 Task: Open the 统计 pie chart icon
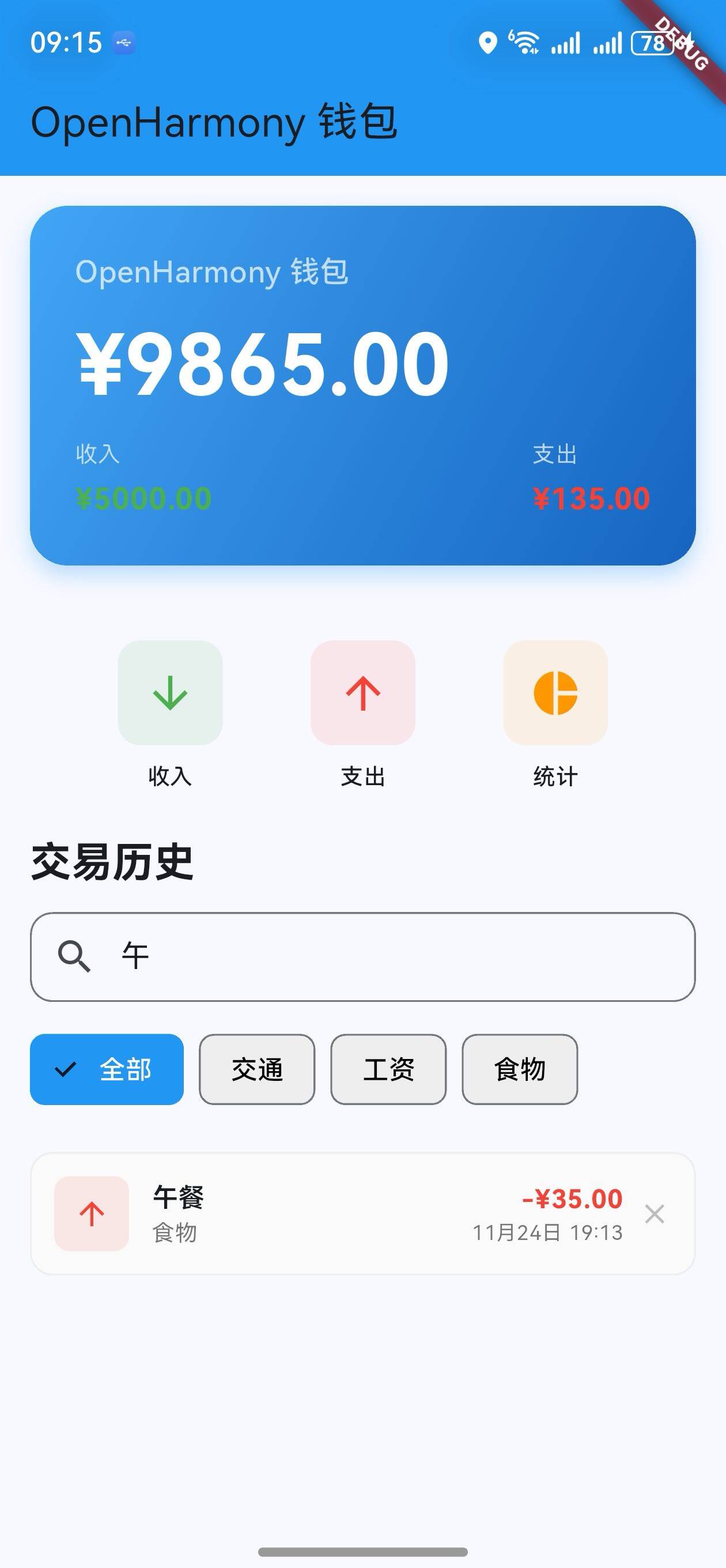pyautogui.click(x=555, y=694)
